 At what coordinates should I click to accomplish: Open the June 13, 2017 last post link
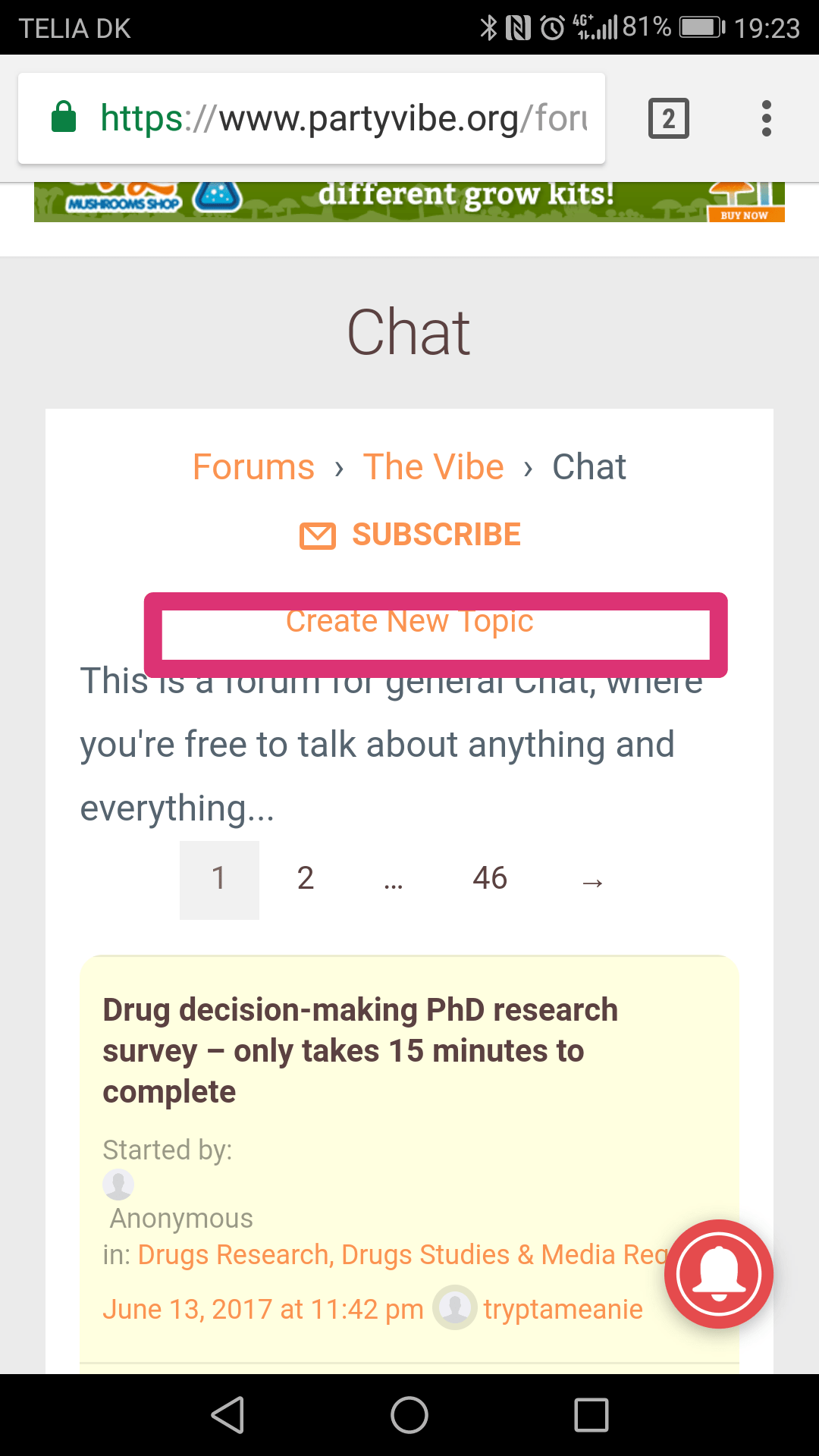pyautogui.click(x=262, y=1309)
